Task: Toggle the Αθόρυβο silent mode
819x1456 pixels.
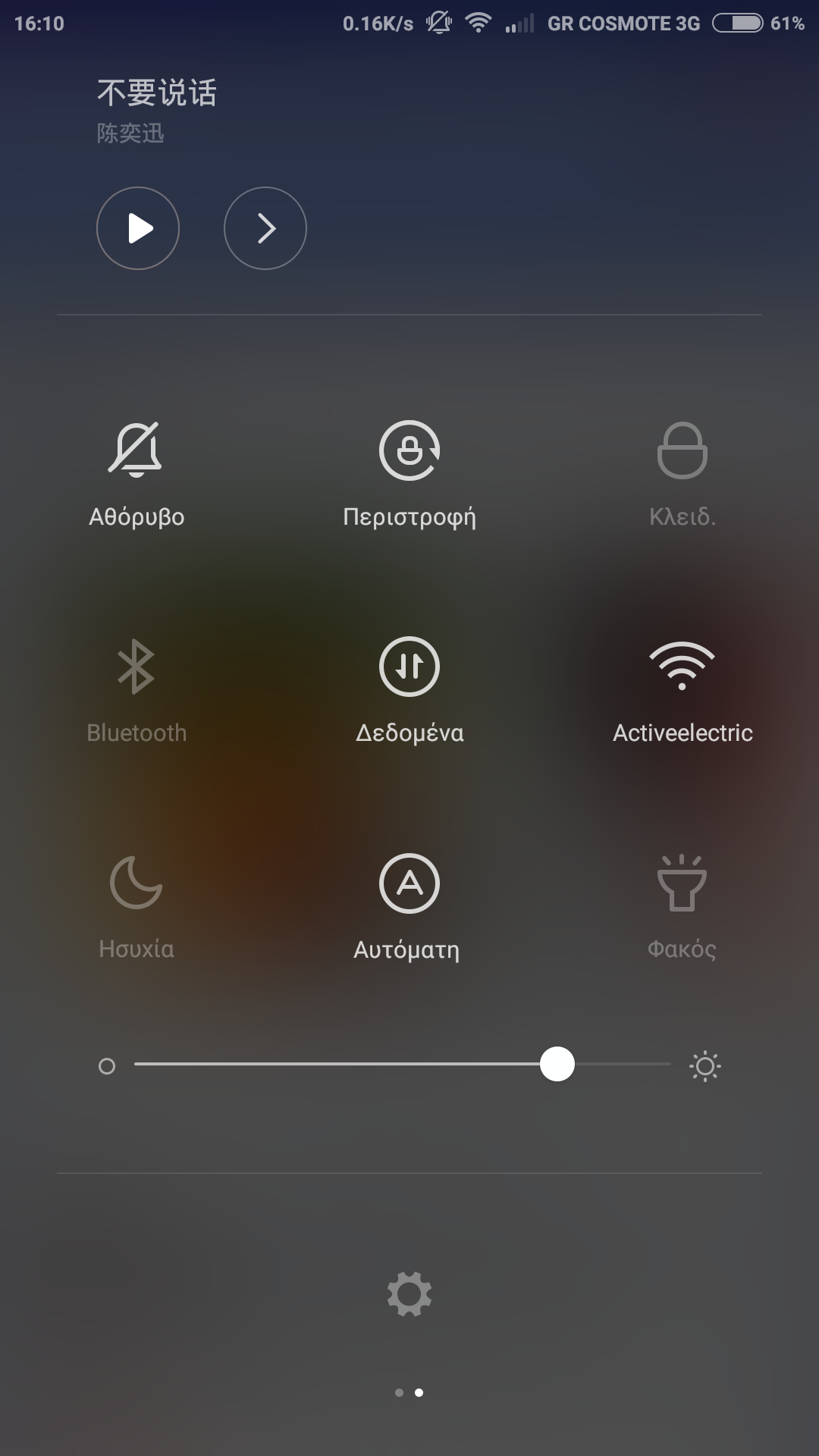Action: coord(136,450)
